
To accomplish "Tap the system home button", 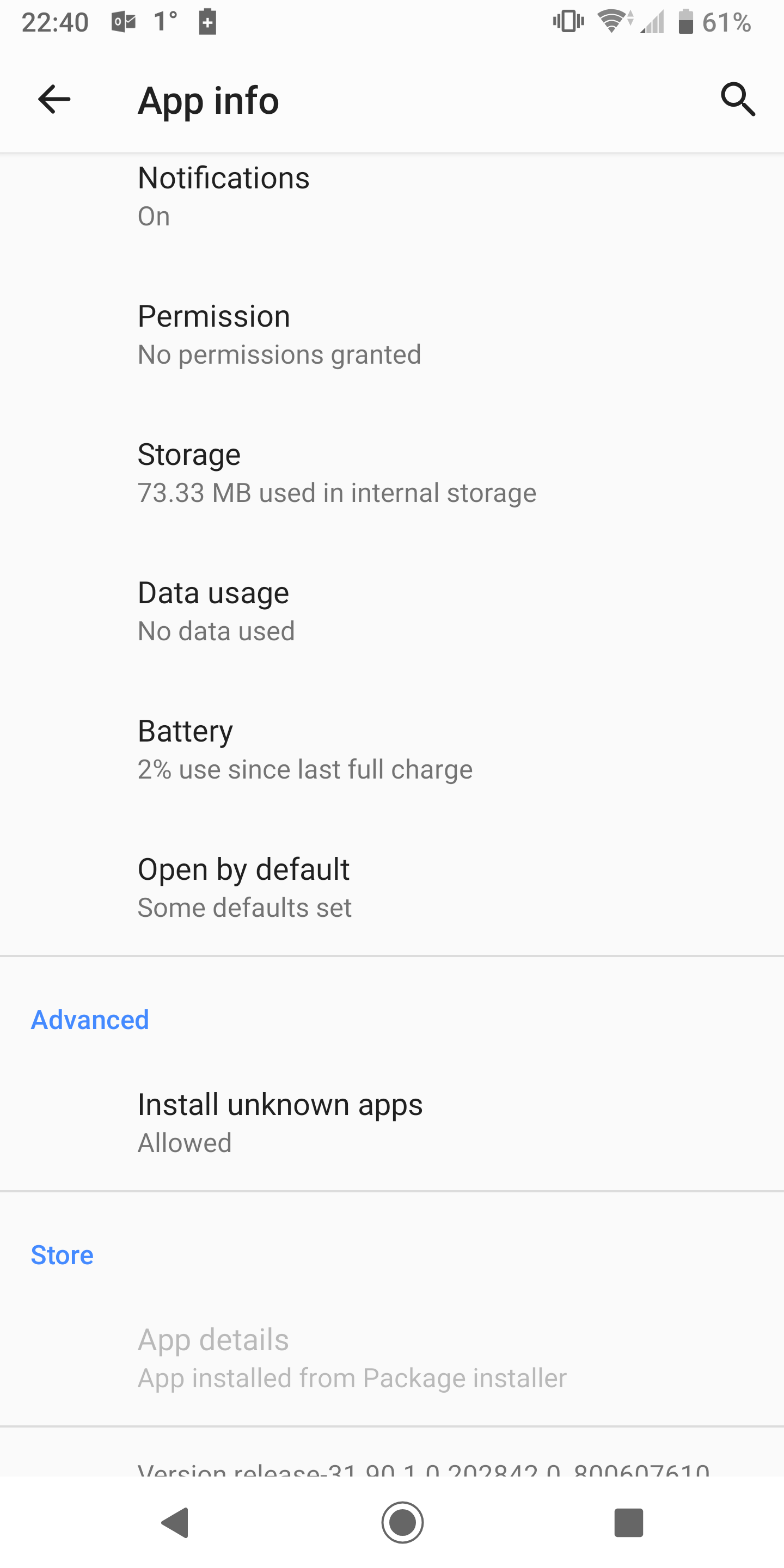I will click(402, 1522).
